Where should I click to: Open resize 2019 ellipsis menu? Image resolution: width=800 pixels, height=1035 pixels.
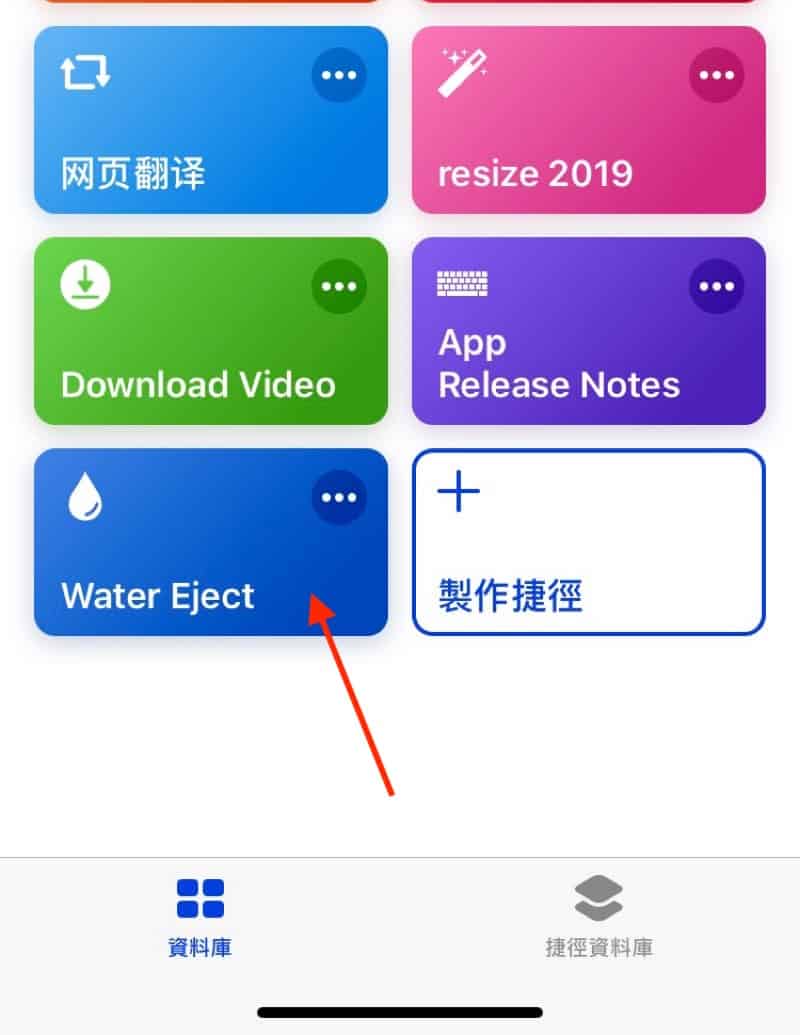coord(716,75)
